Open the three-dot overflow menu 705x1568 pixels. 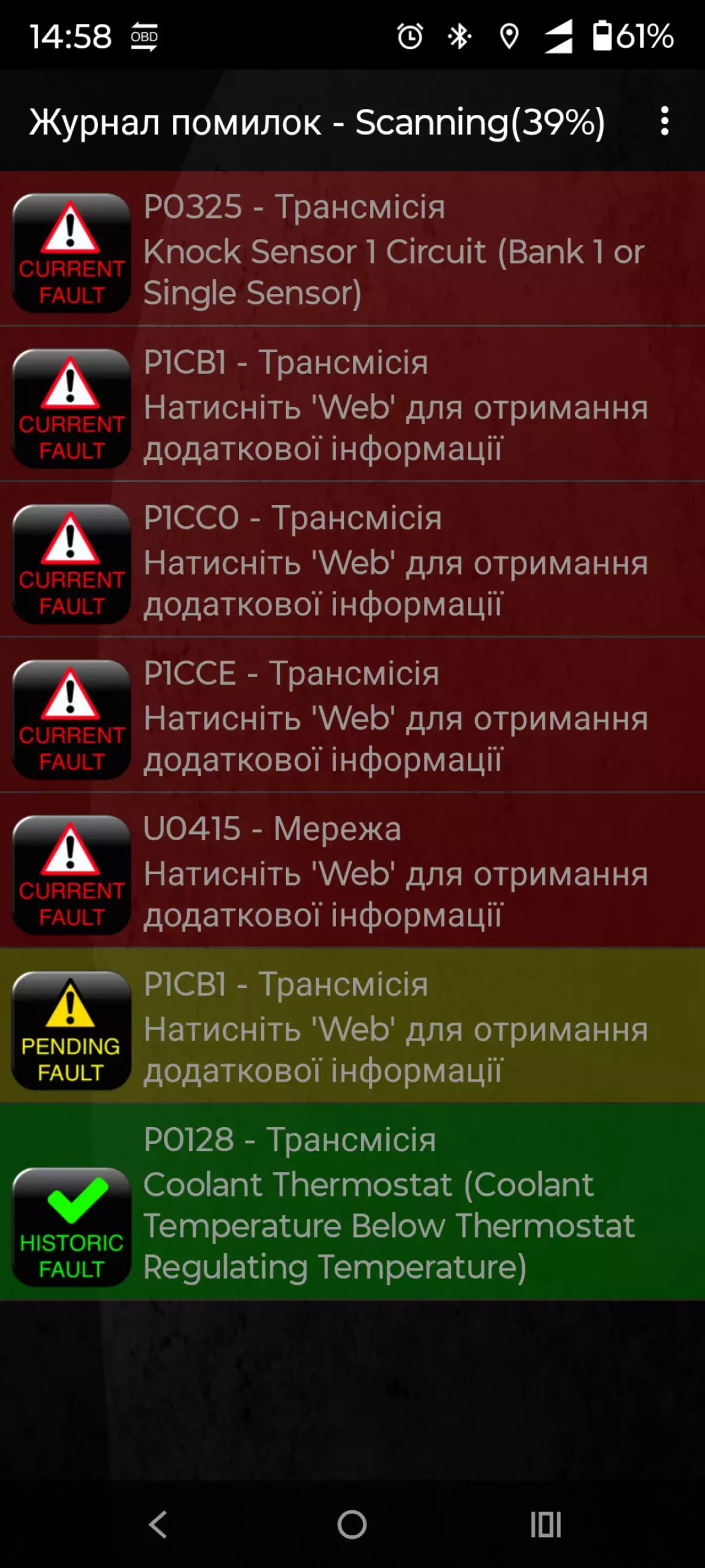click(664, 121)
